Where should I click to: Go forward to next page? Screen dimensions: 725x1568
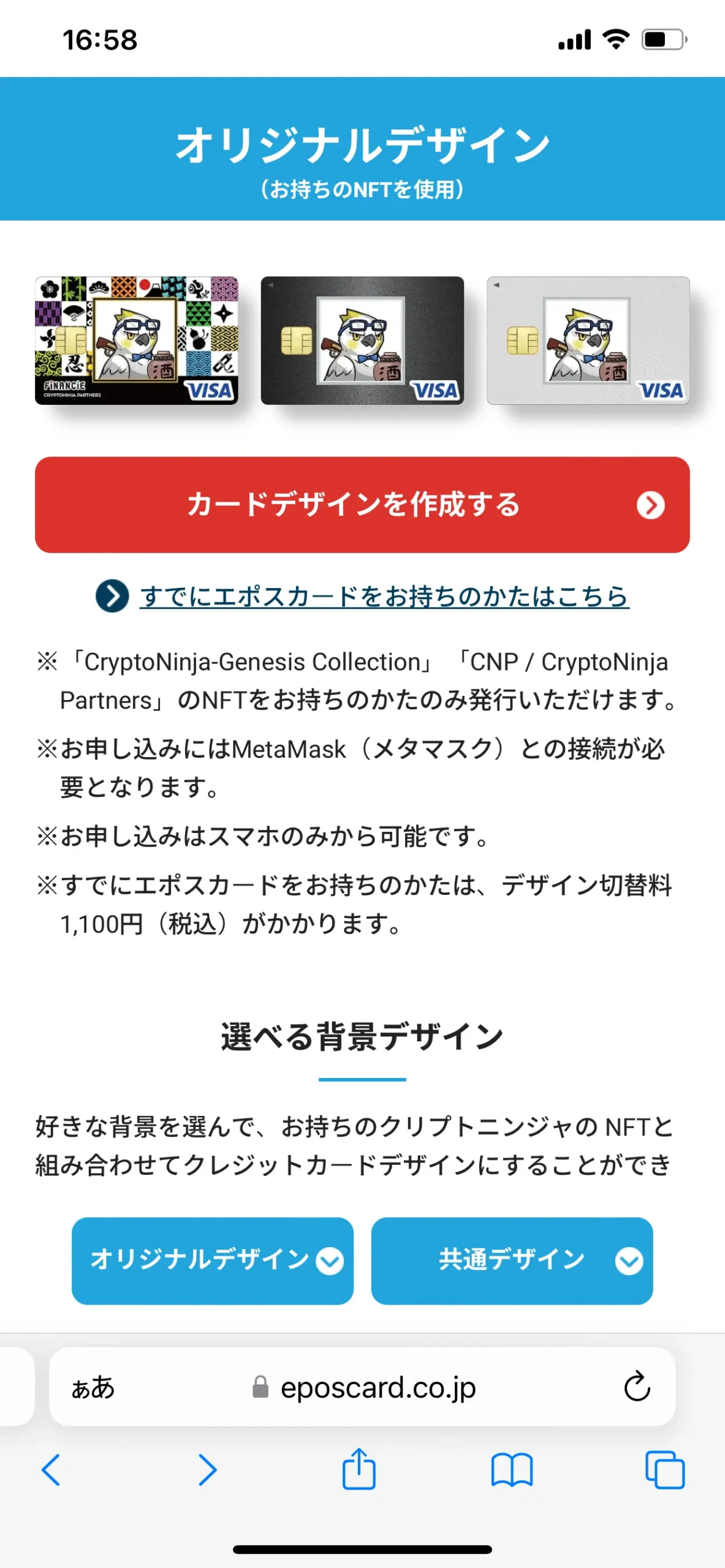[x=207, y=1469]
